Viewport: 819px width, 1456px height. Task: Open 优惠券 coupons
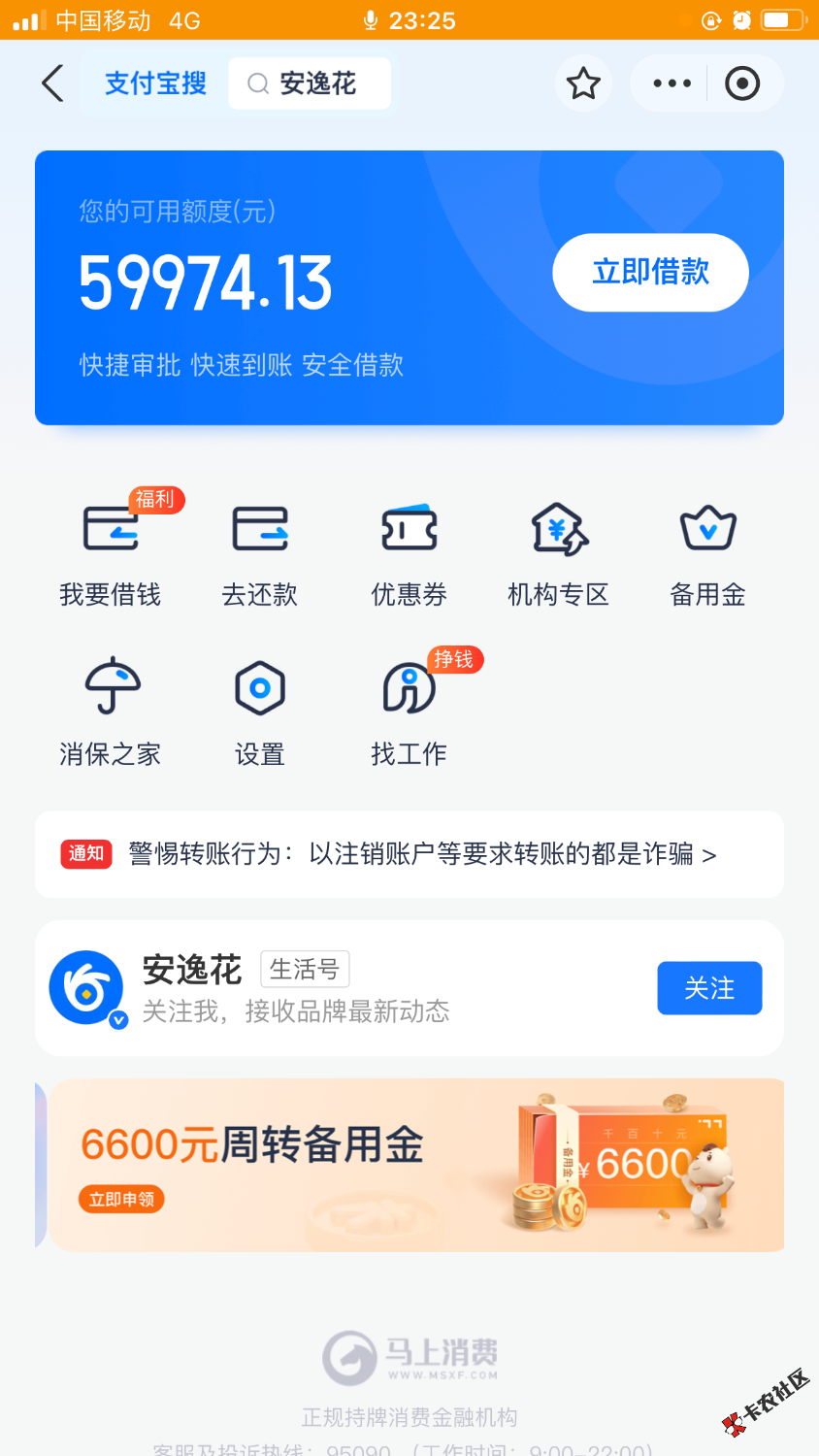point(409,549)
